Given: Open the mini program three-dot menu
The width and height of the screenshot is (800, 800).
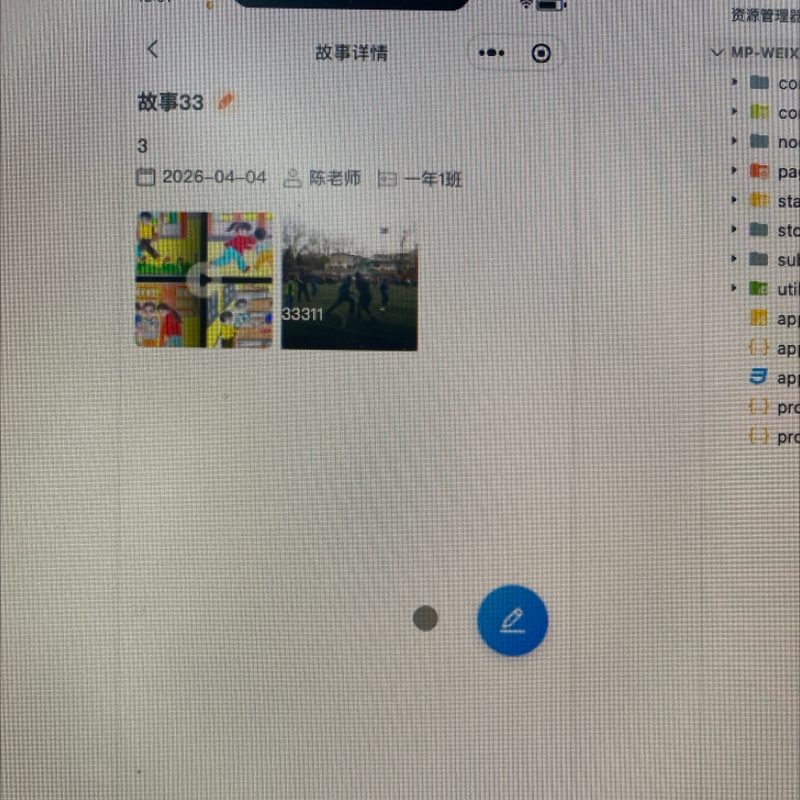Looking at the screenshot, I should [491, 53].
